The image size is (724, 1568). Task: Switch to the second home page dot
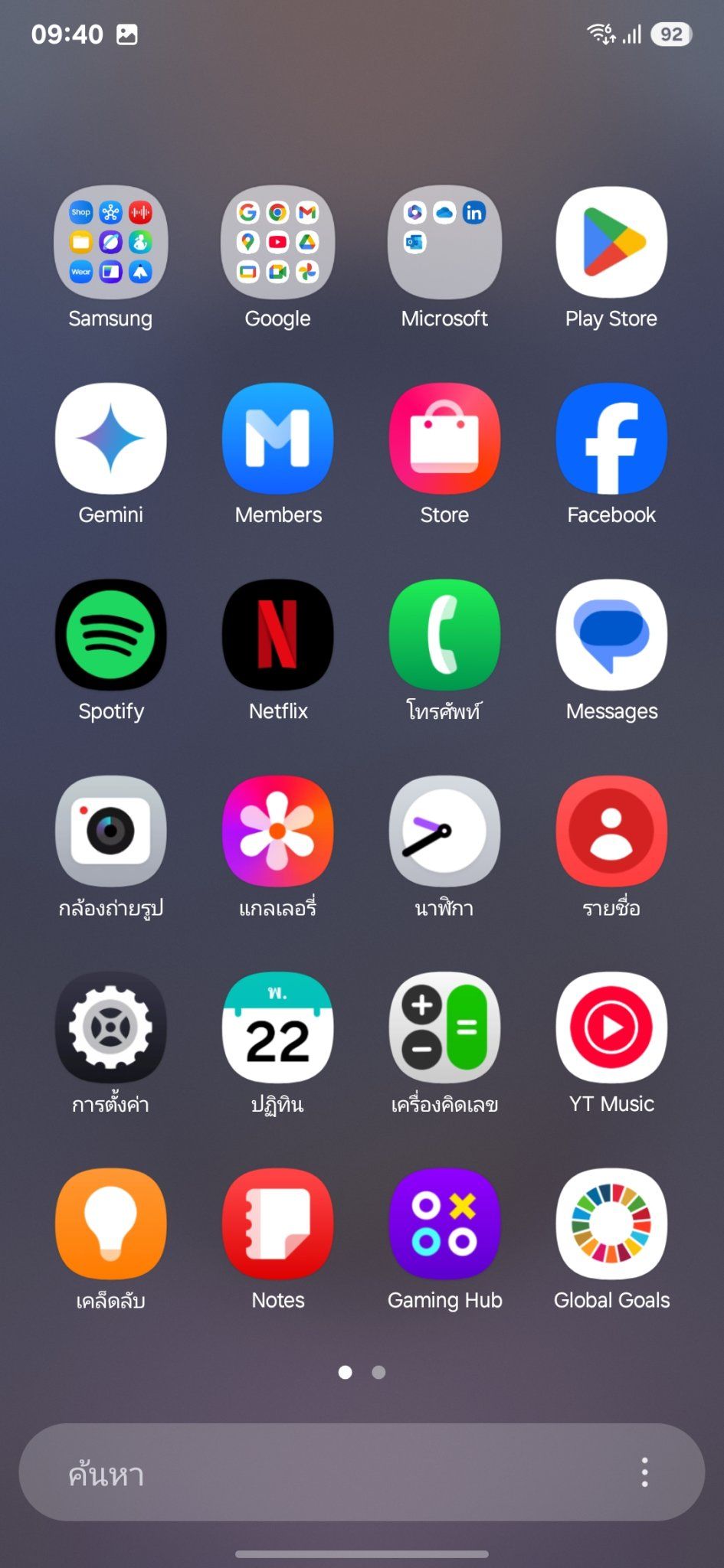pyautogui.click(x=377, y=1372)
